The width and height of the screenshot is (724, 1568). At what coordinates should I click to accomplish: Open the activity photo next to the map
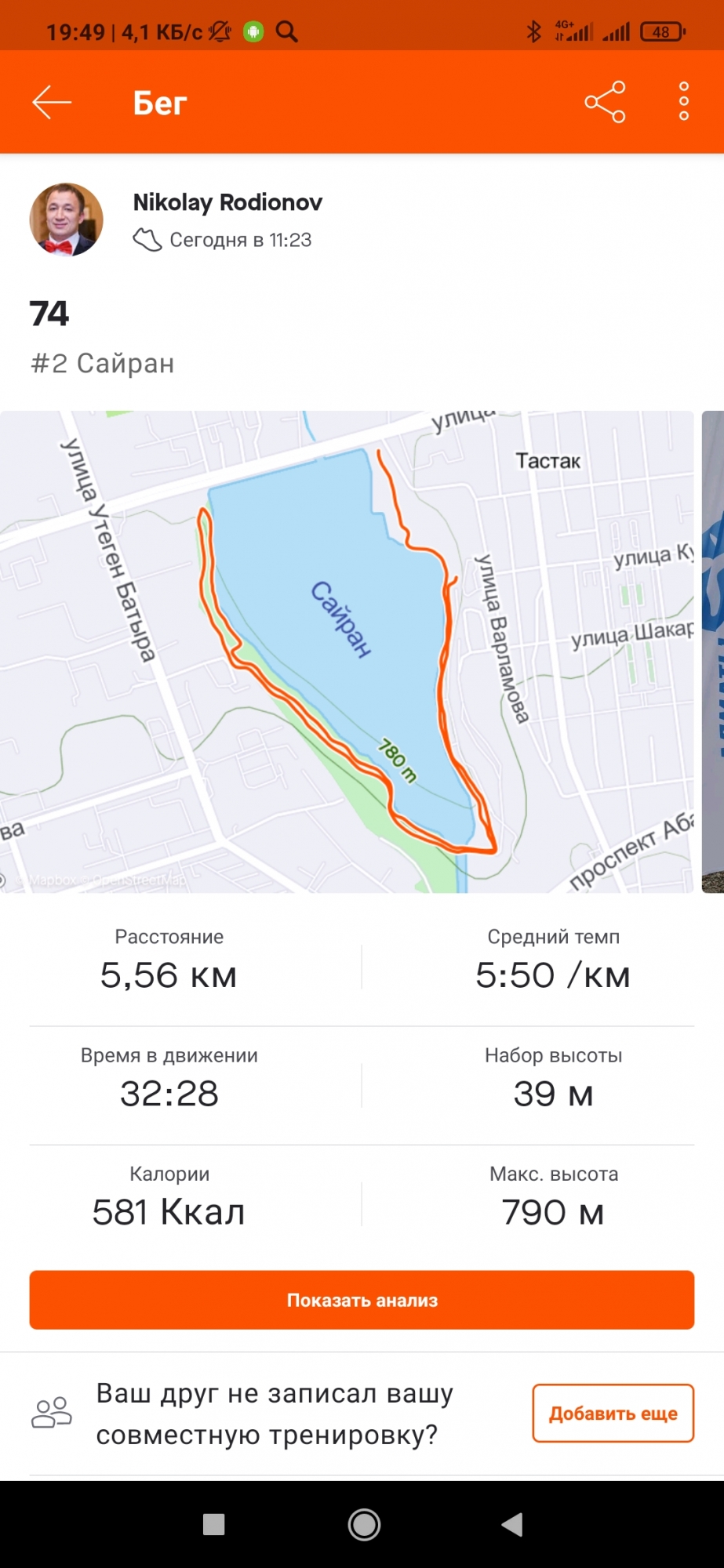[713, 652]
